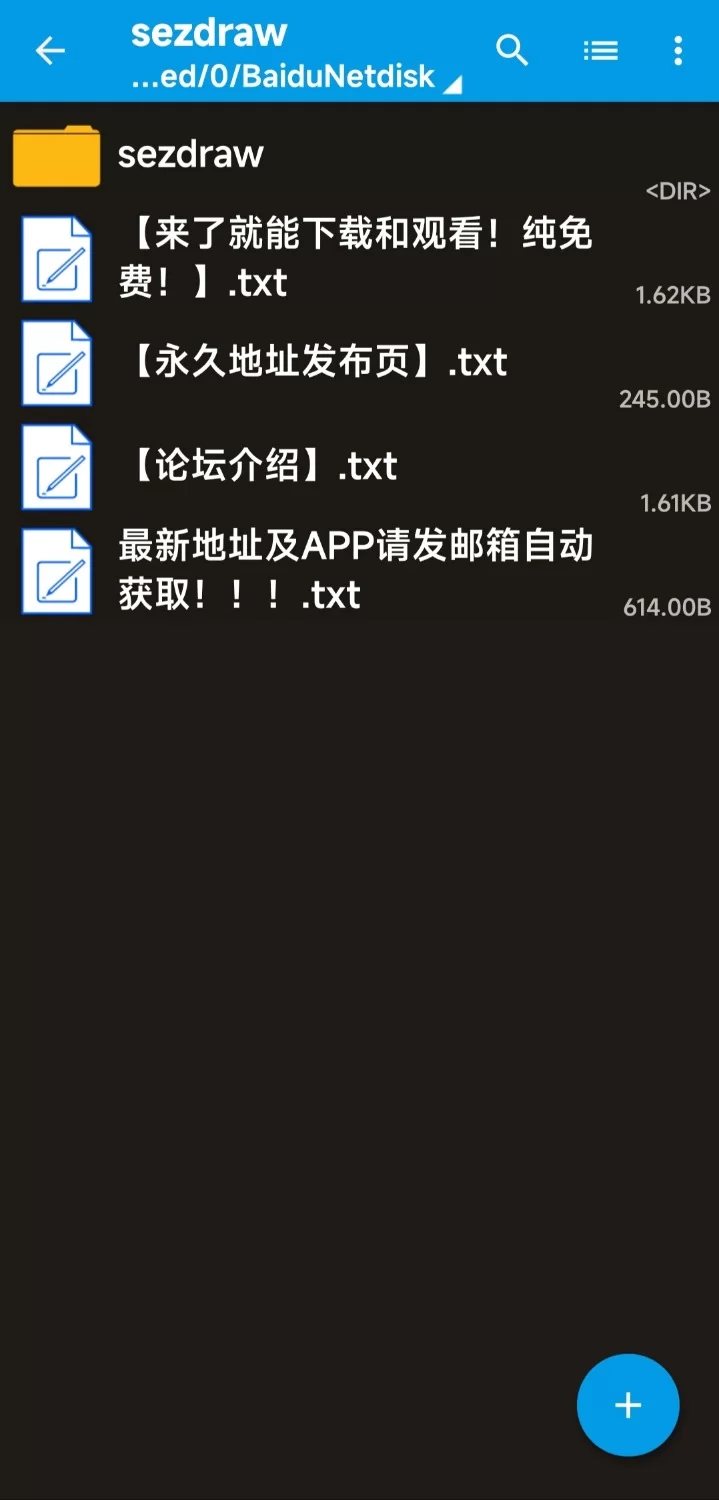Change the list view mode
Screen dimensions: 719x1500
click(x=600, y=50)
